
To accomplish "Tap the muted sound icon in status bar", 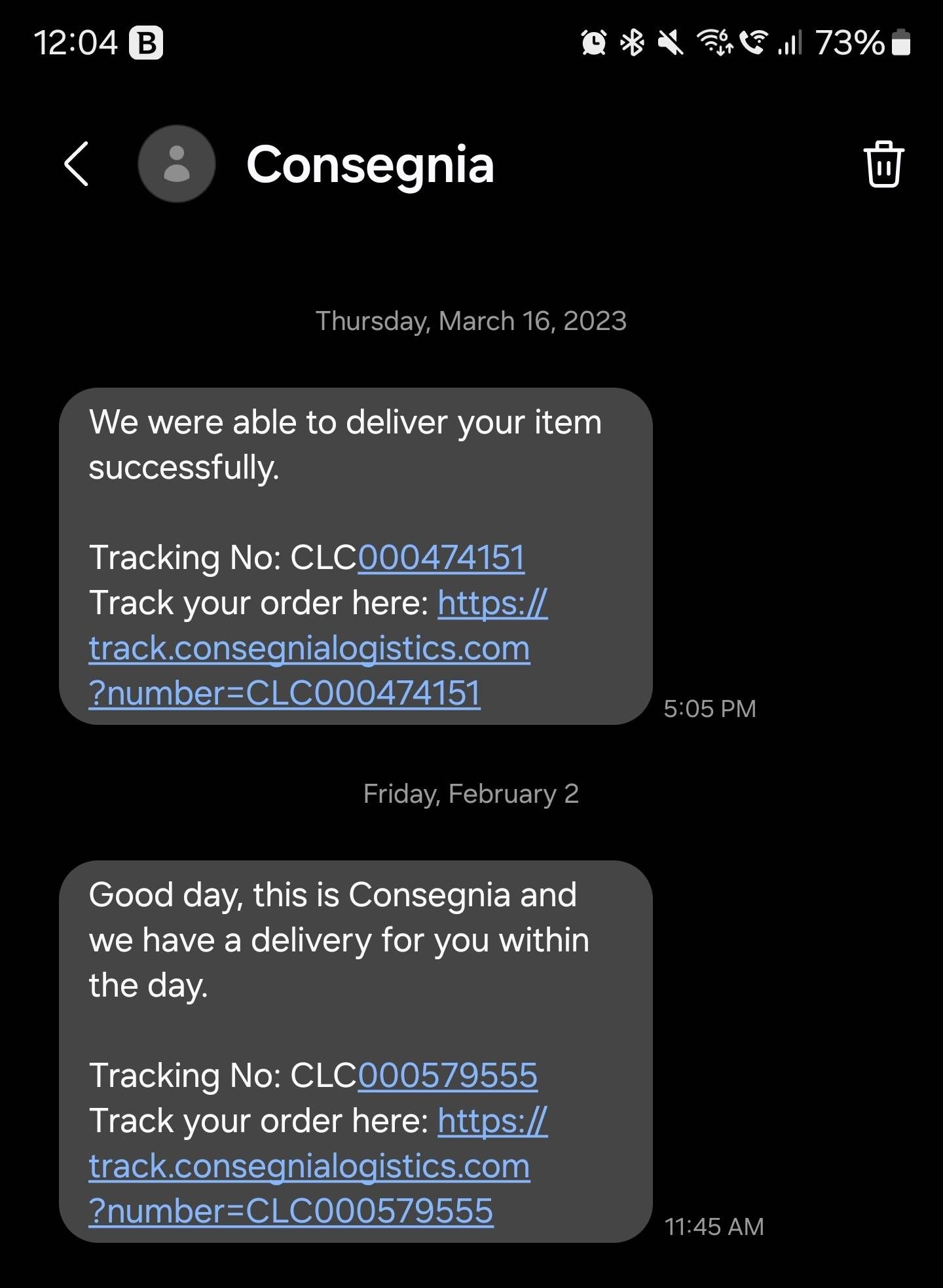I will tap(669, 43).
